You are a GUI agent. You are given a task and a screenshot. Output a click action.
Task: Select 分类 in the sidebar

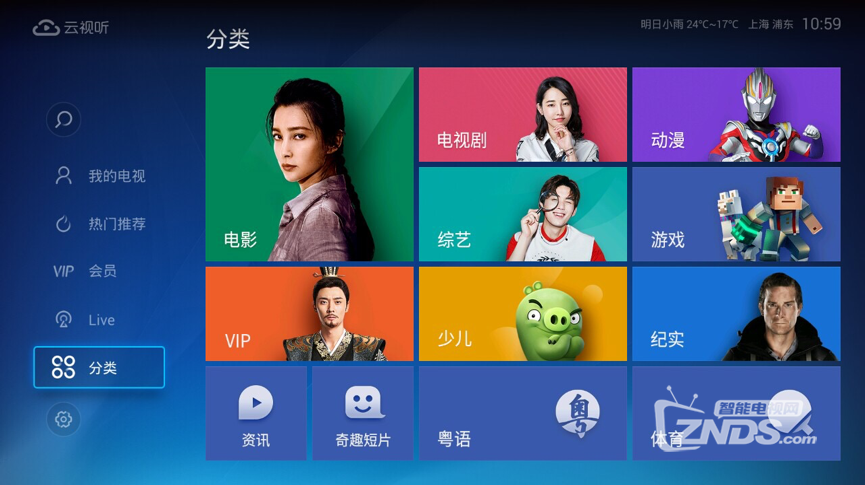click(x=99, y=368)
